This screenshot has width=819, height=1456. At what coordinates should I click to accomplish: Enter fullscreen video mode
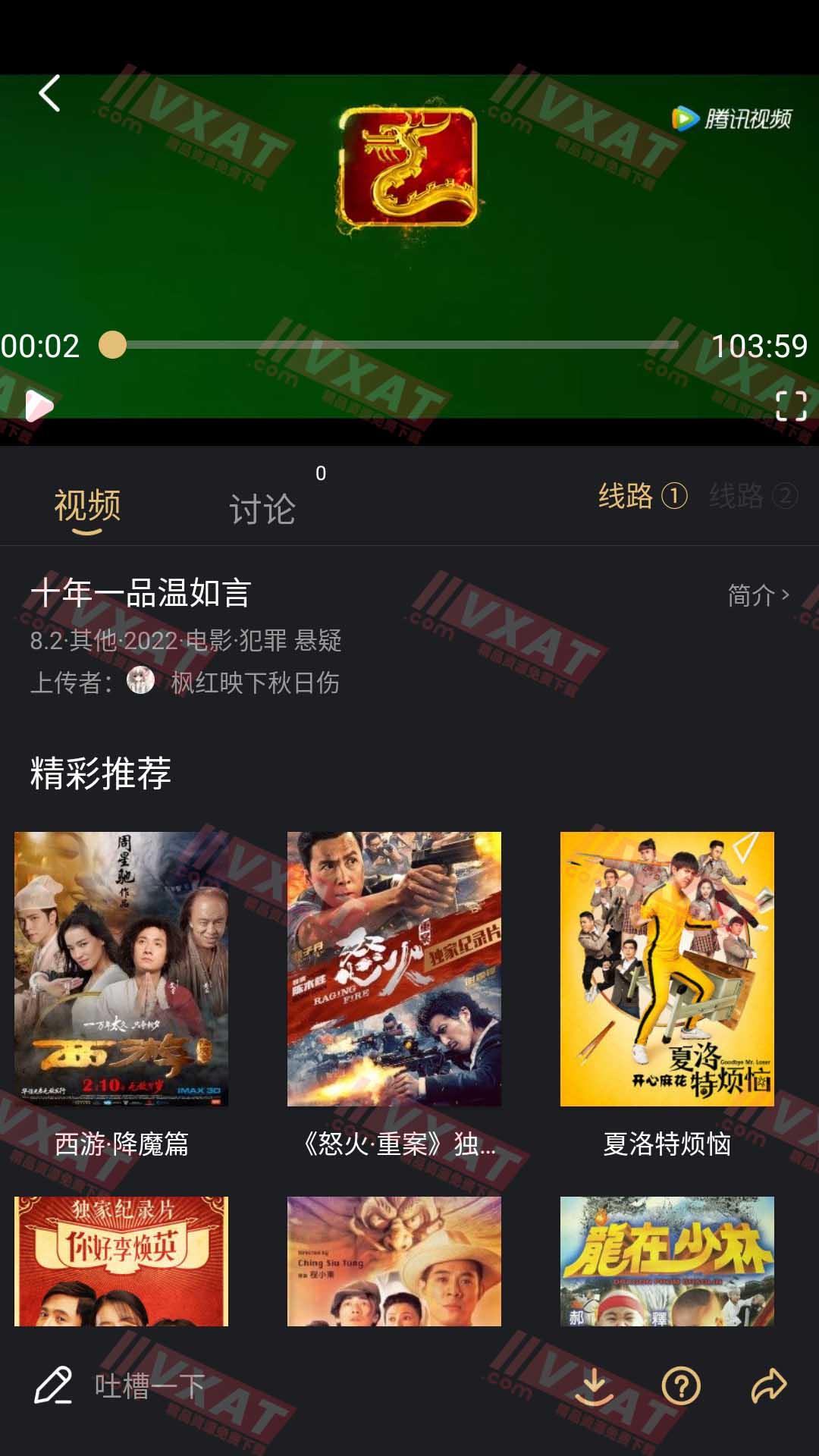click(790, 406)
